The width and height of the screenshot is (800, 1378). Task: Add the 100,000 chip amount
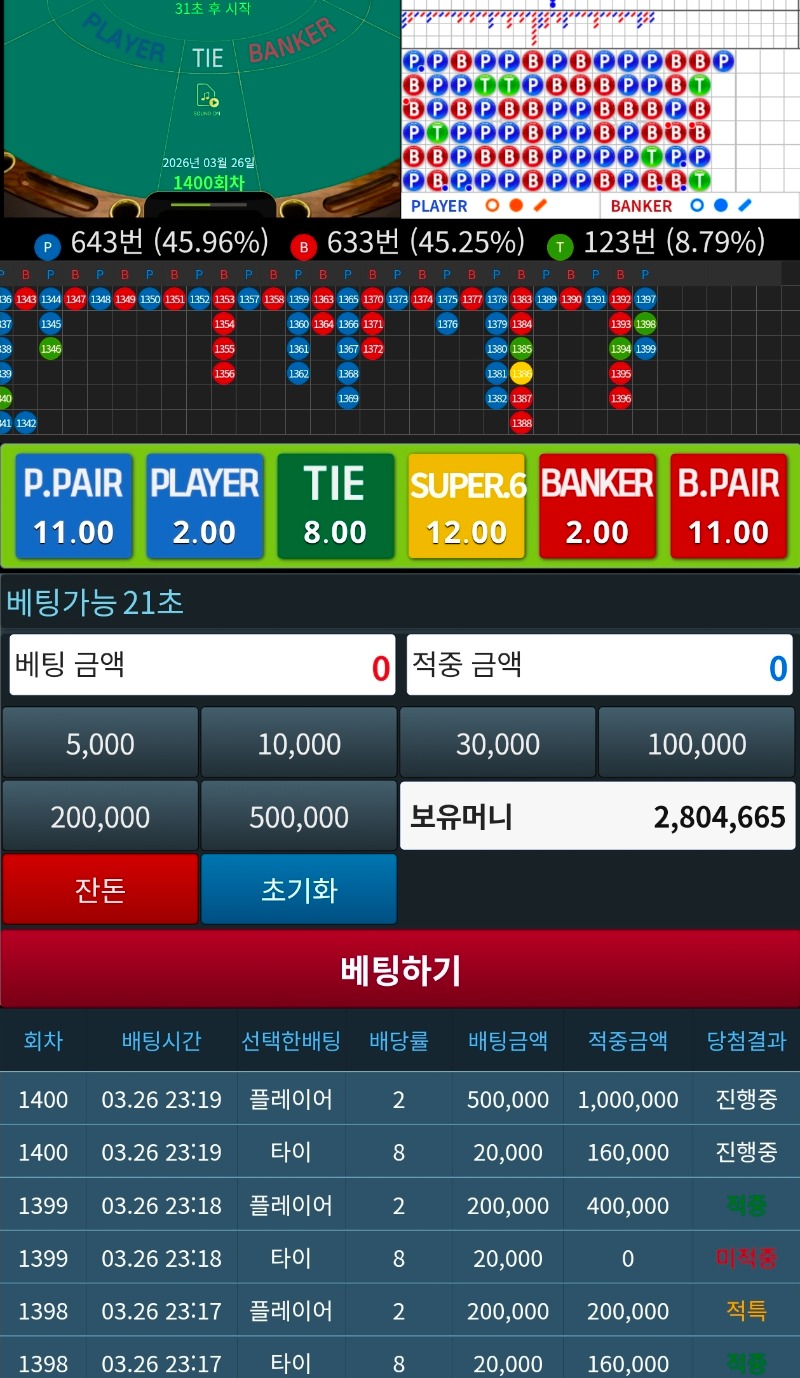(697, 743)
